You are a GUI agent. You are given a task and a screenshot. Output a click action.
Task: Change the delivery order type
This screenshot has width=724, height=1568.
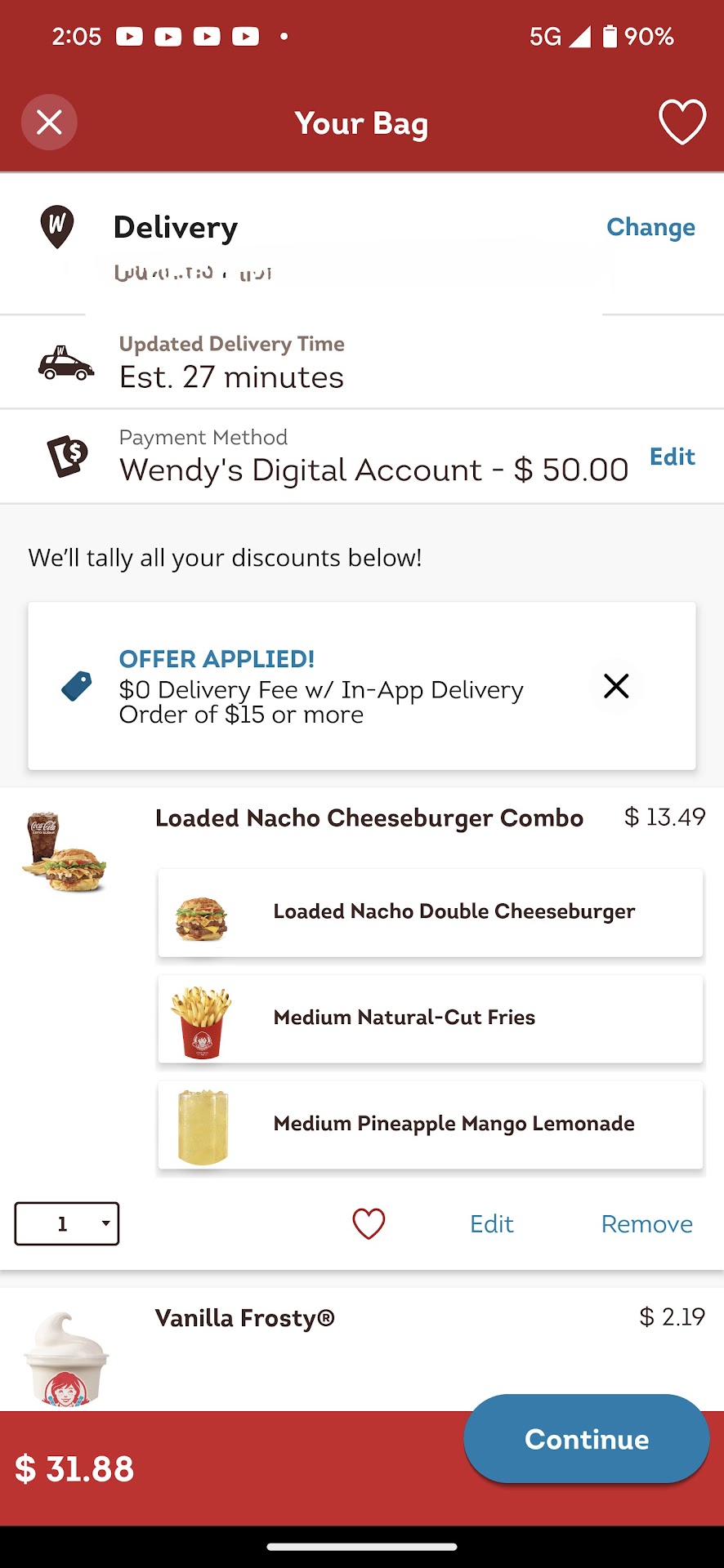pos(650,227)
